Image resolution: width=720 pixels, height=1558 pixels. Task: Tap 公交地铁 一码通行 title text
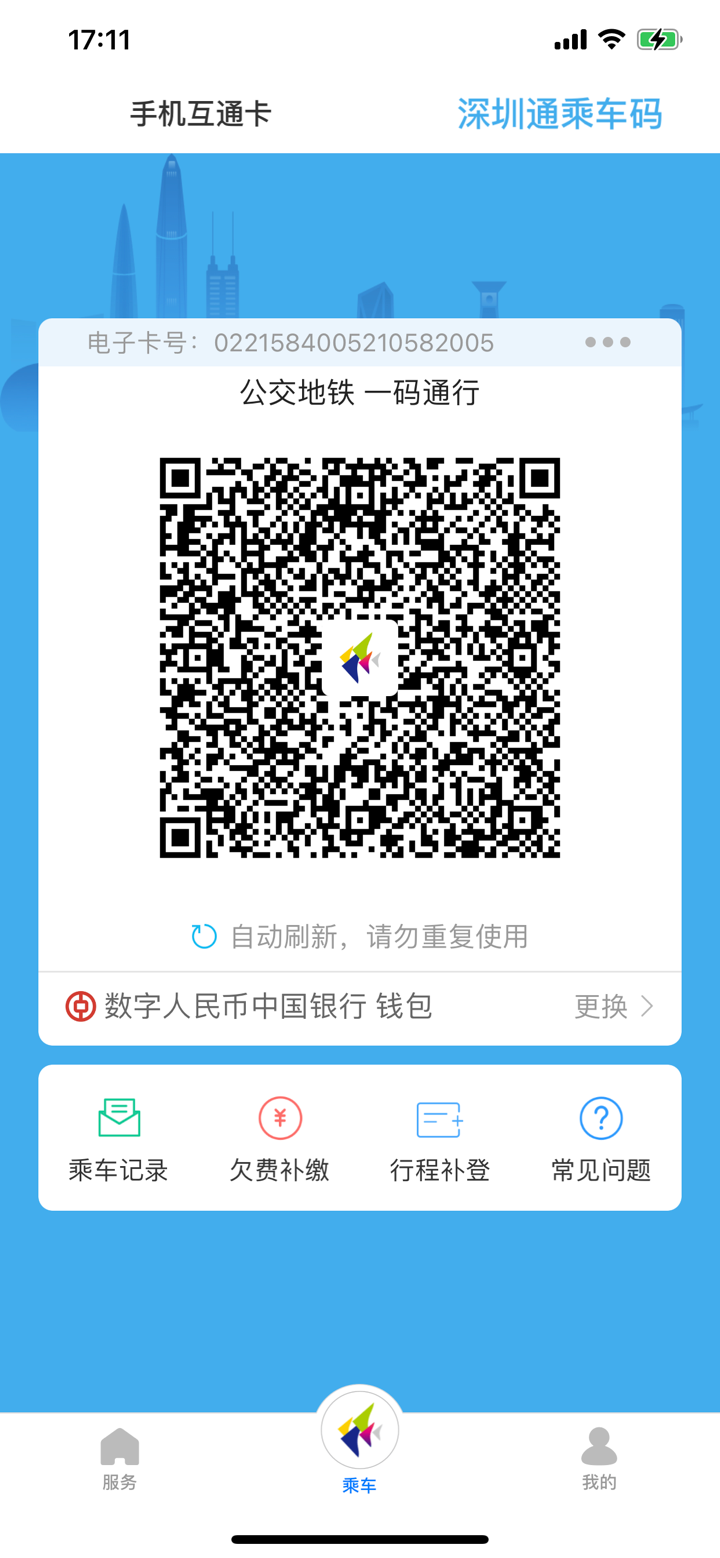(359, 393)
